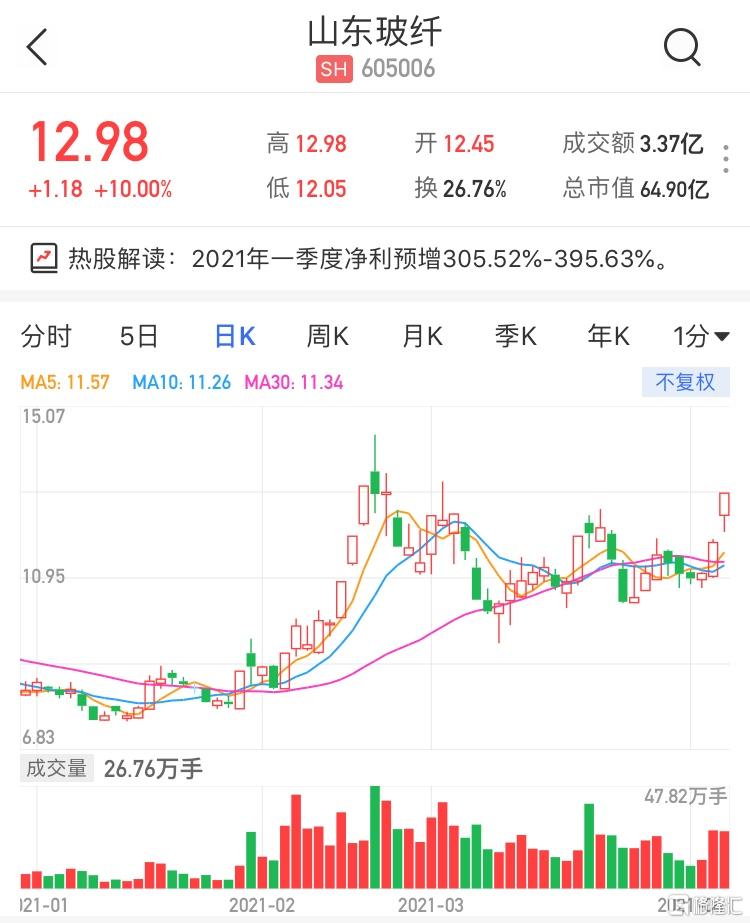
Task: Switch to the 季K chart tab
Action: click(x=515, y=337)
